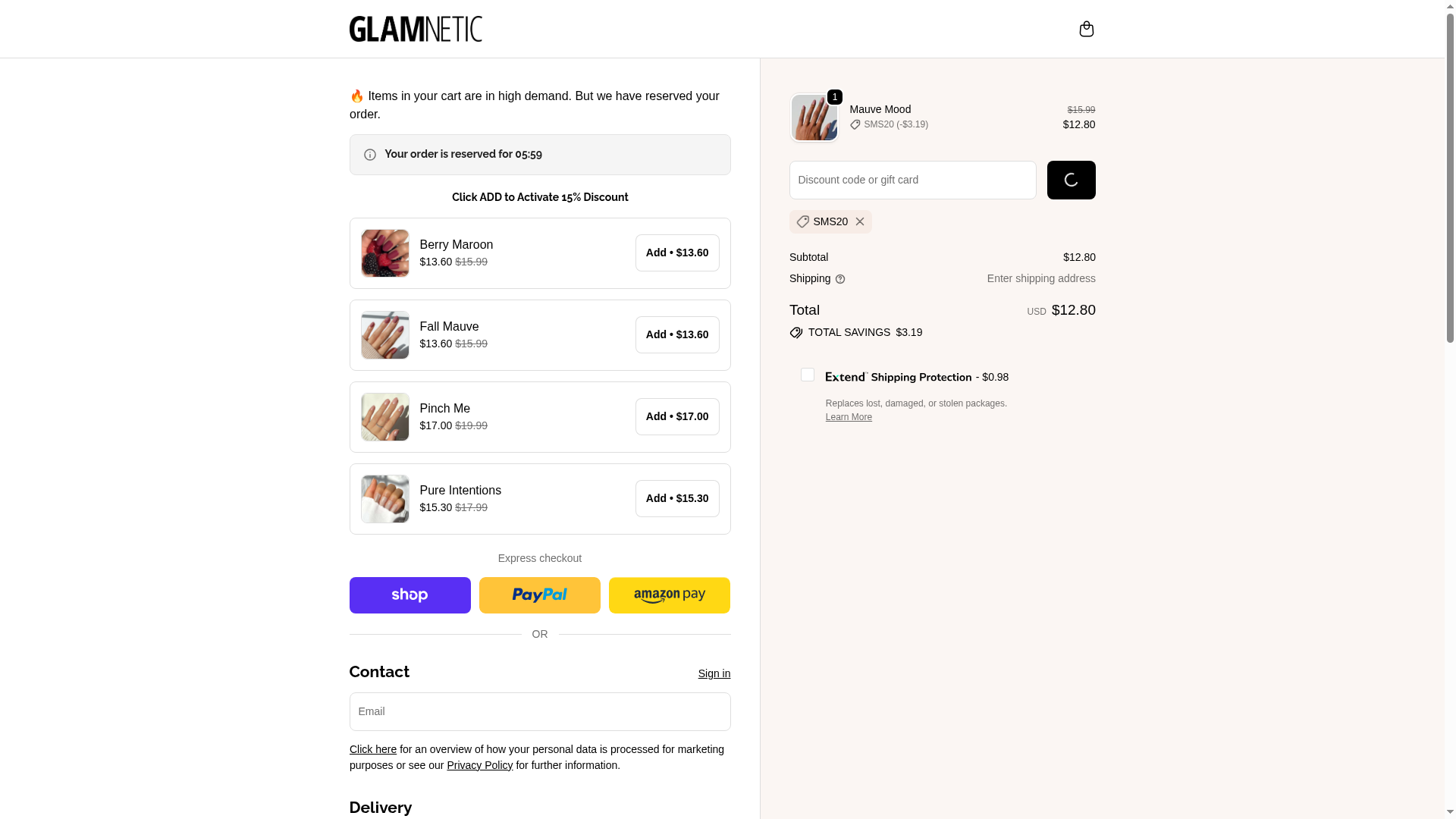This screenshot has width=1456, height=819.
Task: Tap the discount code or gift card field
Action: pyautogui.click(x=912, y=180)
